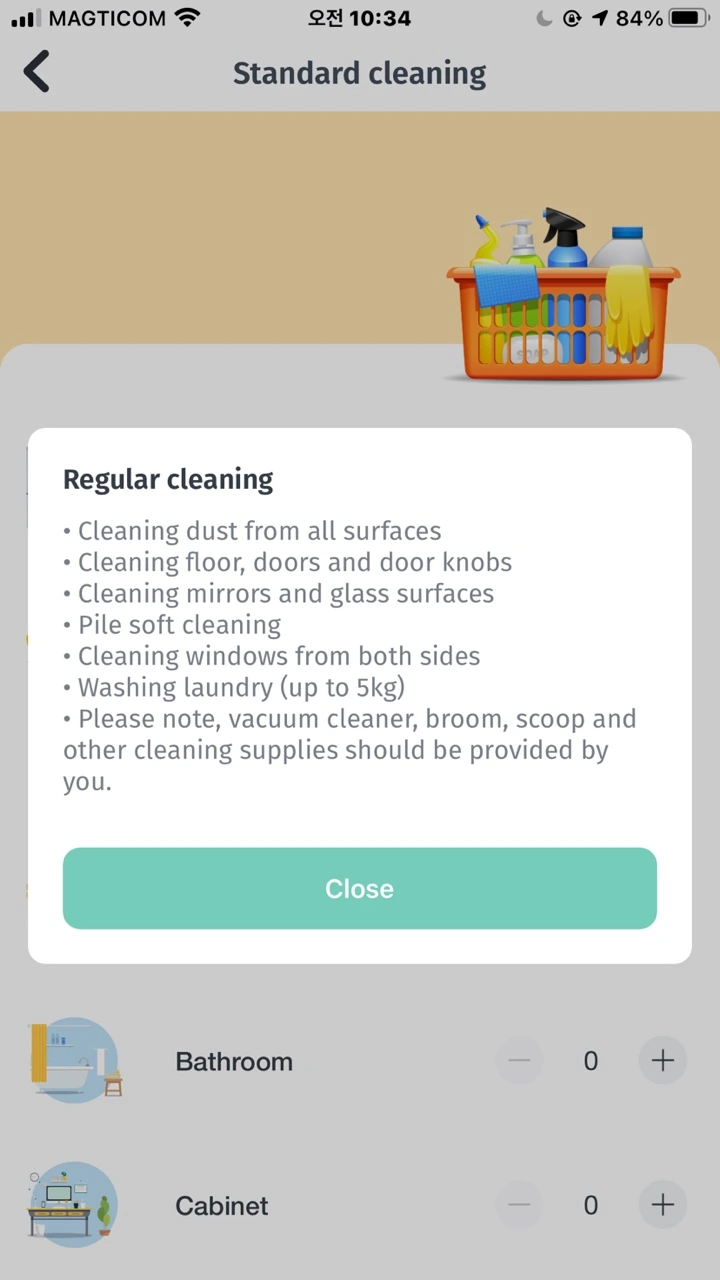This screenshot has height=1280, width=720.
Task: Reduce the Cabinet count
Action: pos(519,1205)
